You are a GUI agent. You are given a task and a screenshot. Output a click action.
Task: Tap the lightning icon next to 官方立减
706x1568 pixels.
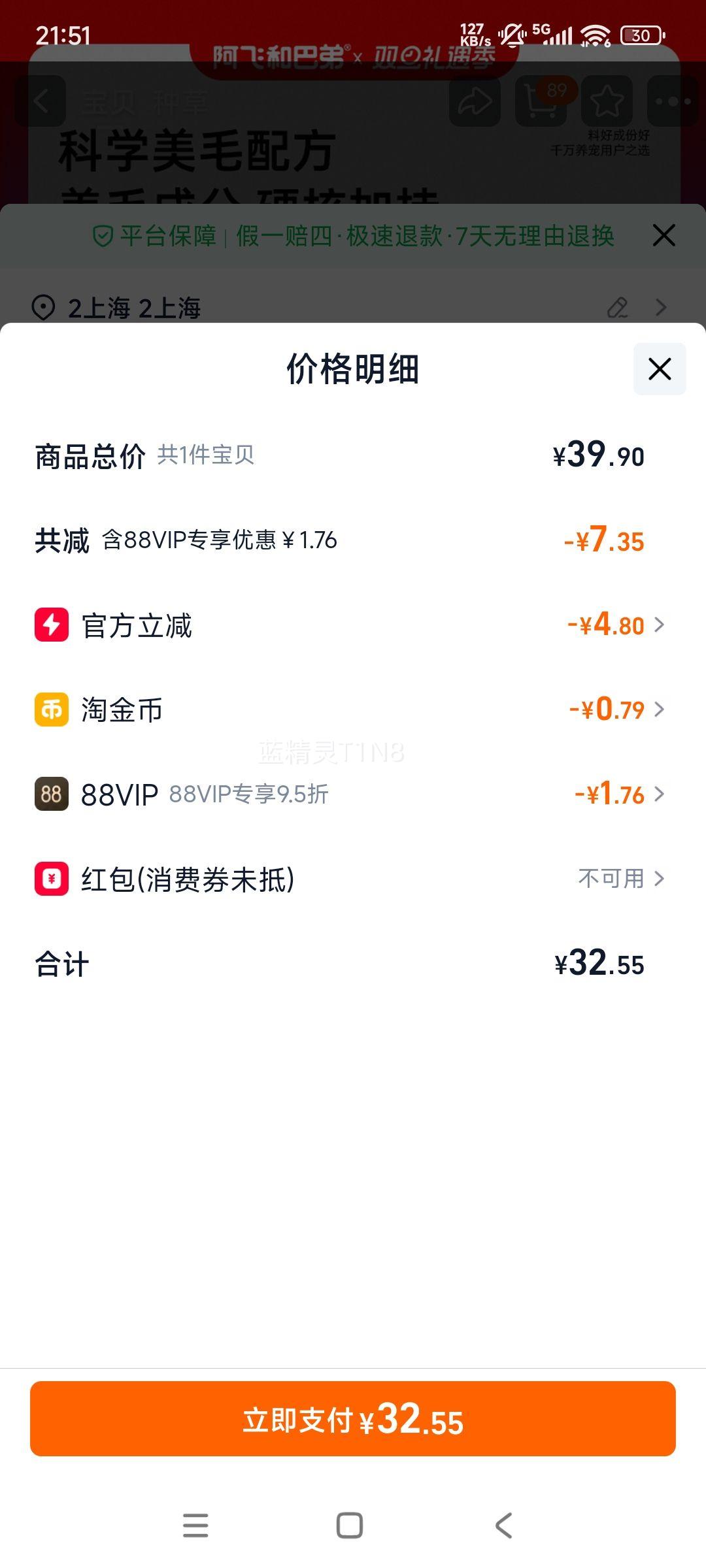coord(50,625)
